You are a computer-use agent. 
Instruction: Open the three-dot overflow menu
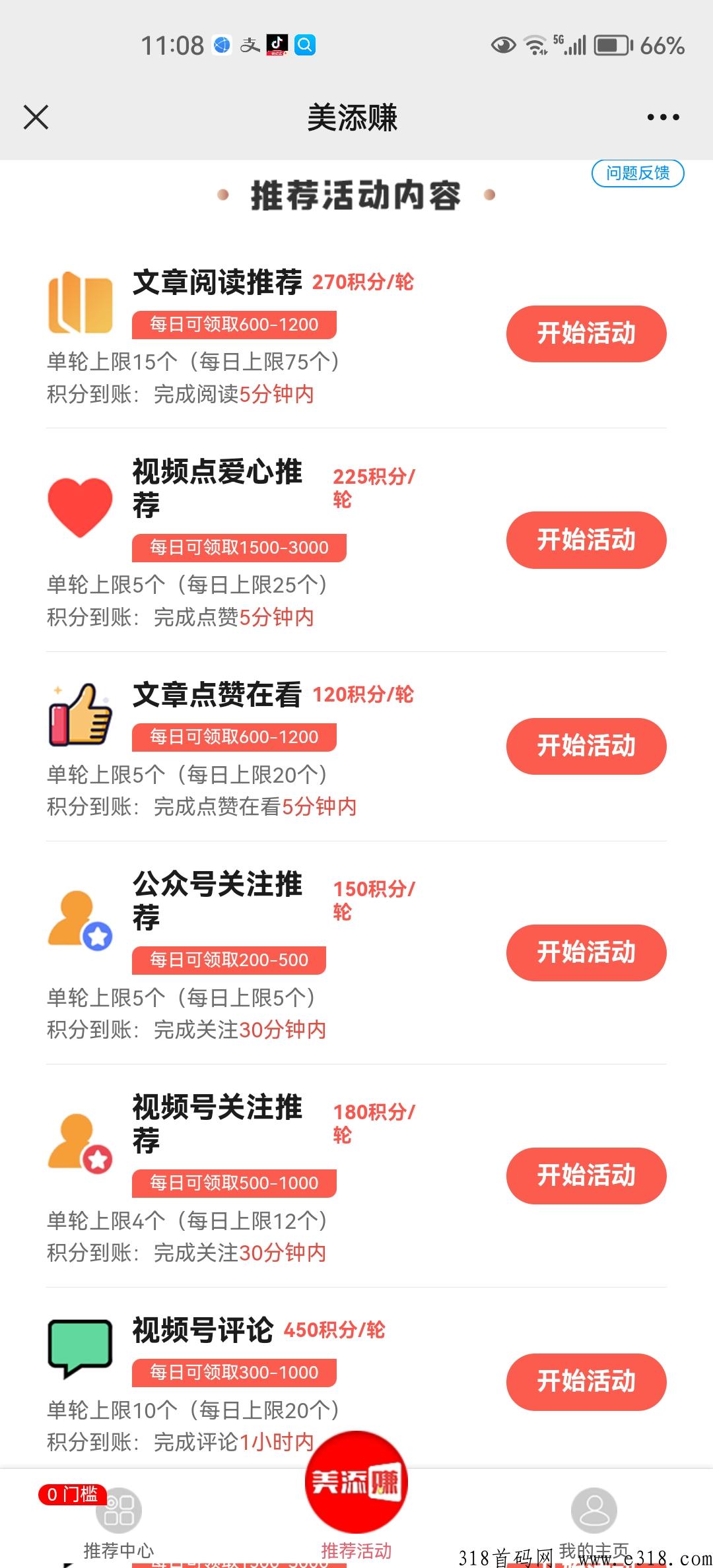[x=663, y=117]
